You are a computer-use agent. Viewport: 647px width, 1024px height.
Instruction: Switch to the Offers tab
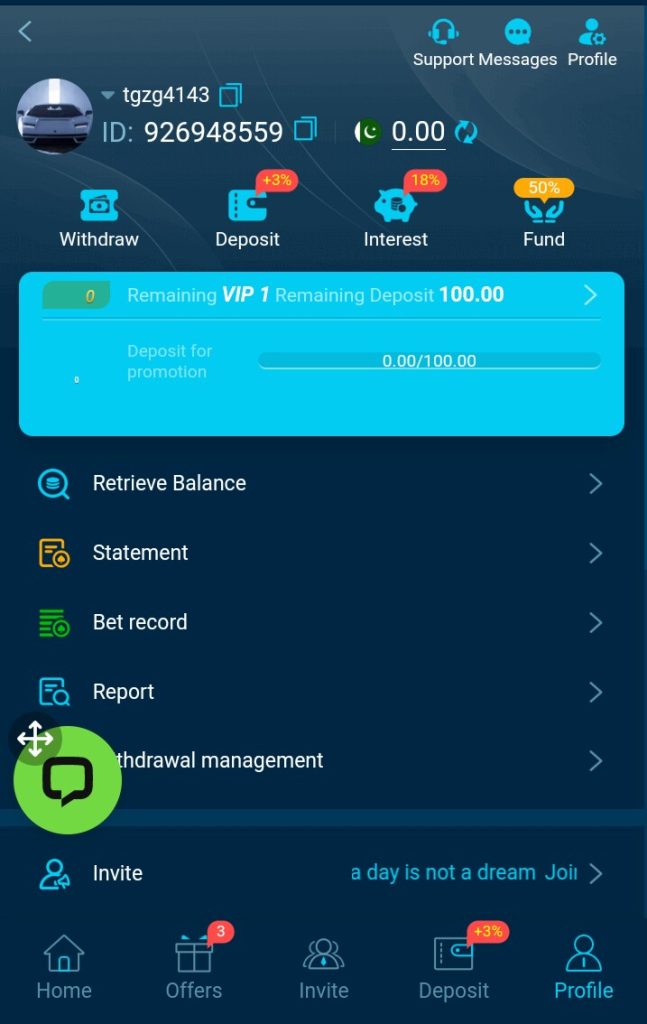click(x=194, y=968)
